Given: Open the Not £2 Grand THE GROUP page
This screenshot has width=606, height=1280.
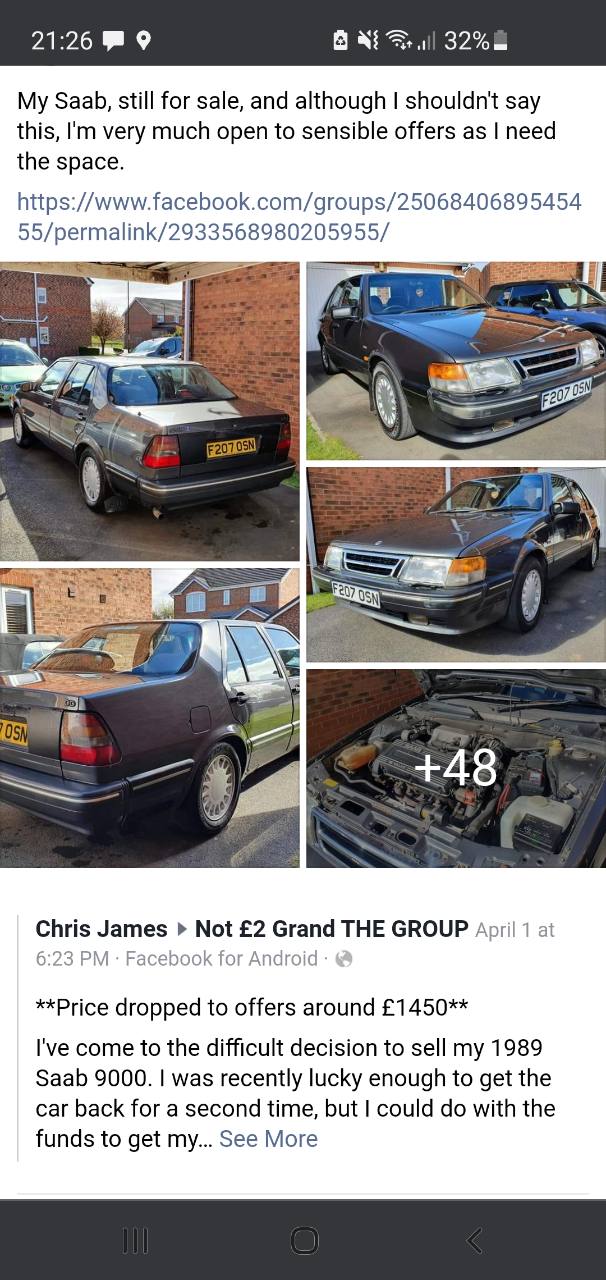Looking at the screenshot, I should point(331,929).
